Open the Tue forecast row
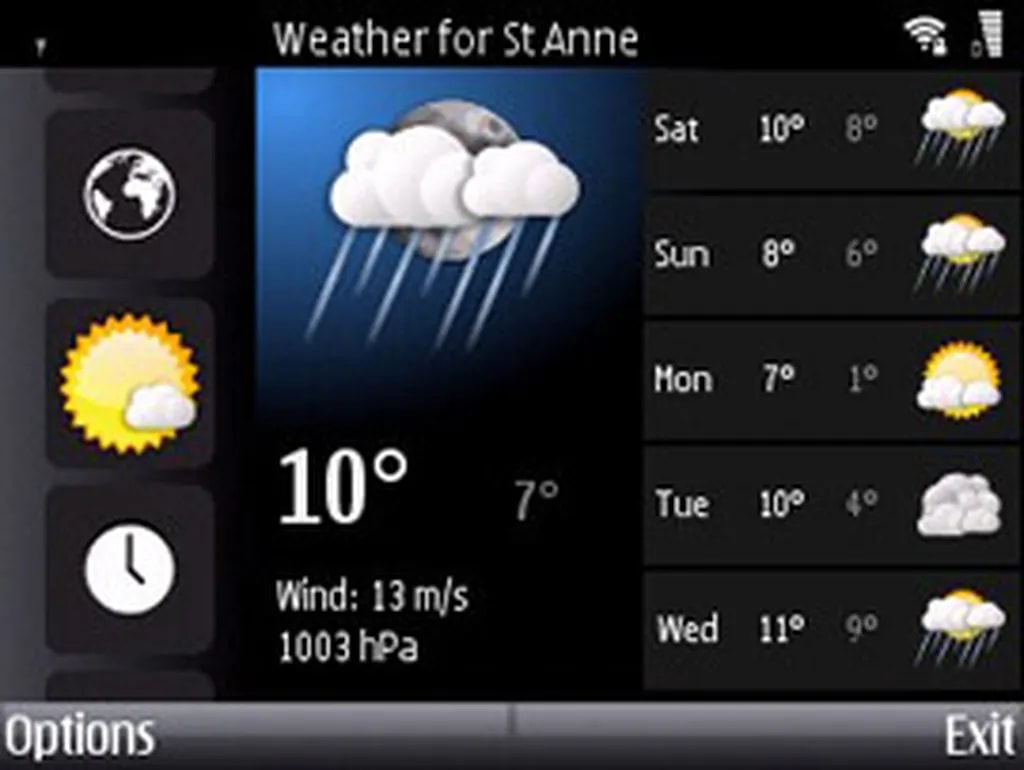 tap(830, 505)
